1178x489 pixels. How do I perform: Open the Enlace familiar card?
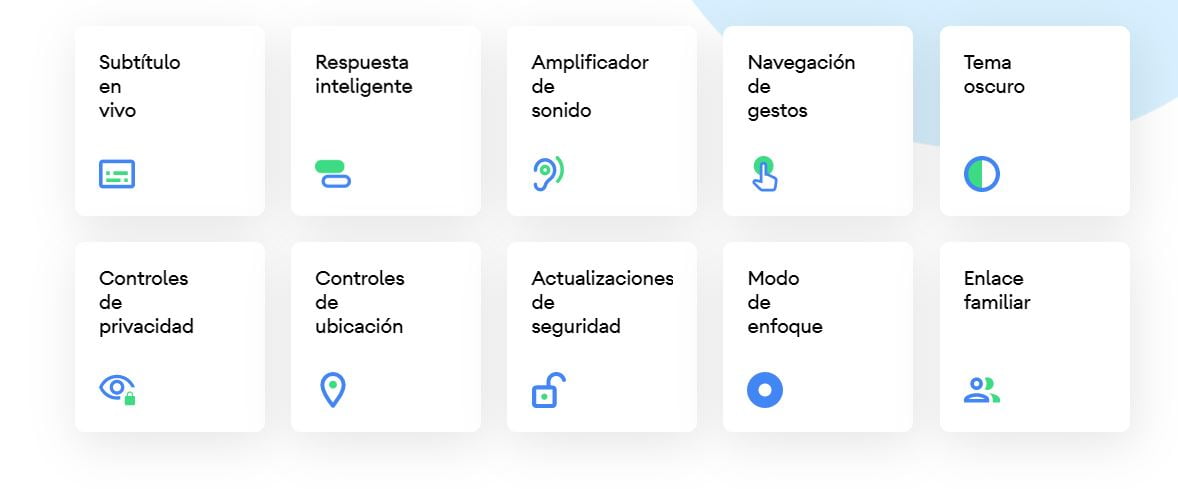tap(1034, 336)
